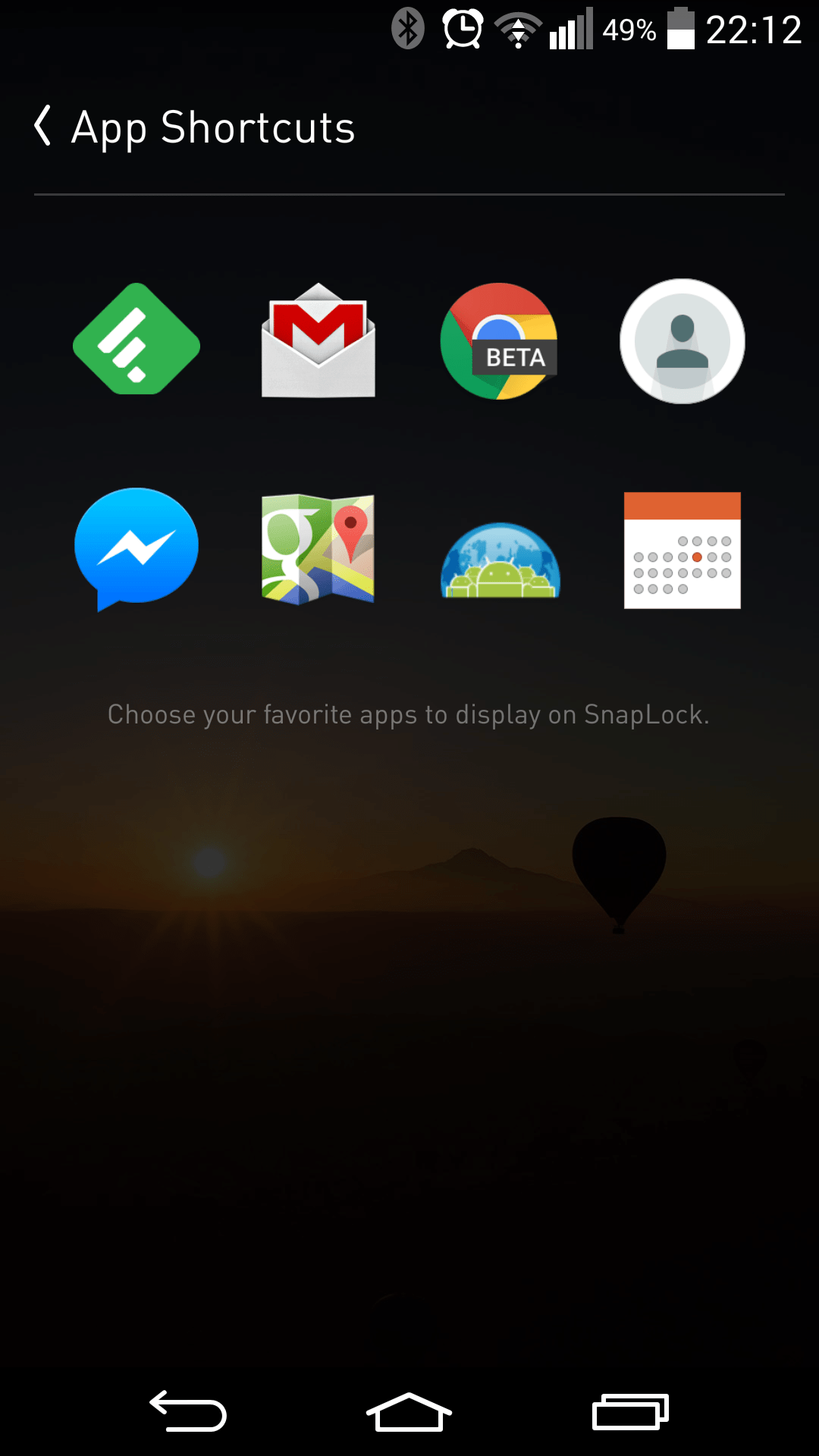Open the Contacts app shortcut
The height and width of the screenshot is (1456, 819).
(682, 341)
